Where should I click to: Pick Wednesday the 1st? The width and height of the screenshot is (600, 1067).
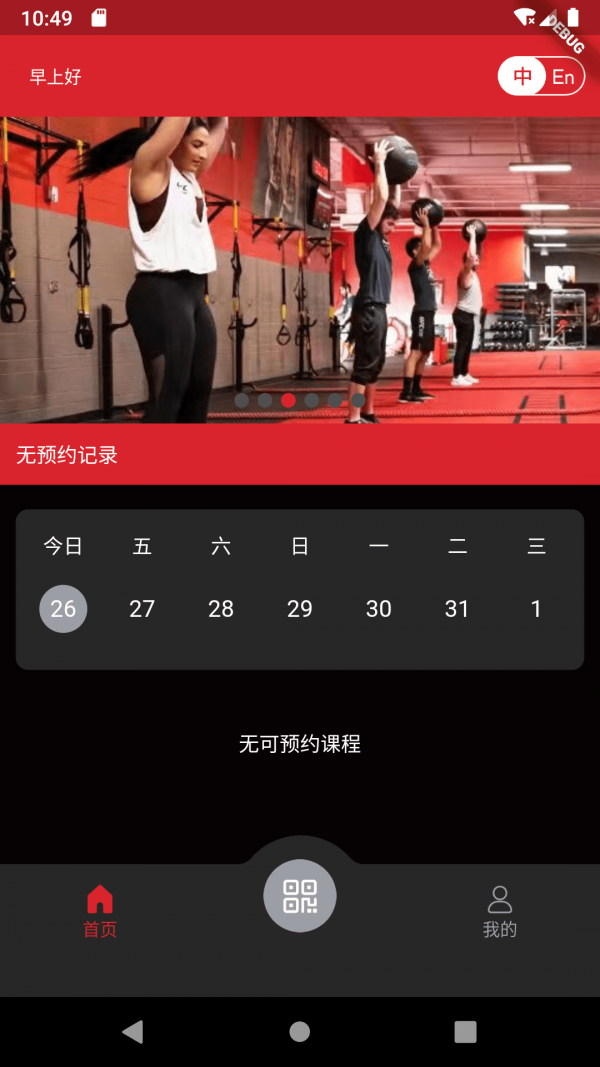click(x=536, y=609)
